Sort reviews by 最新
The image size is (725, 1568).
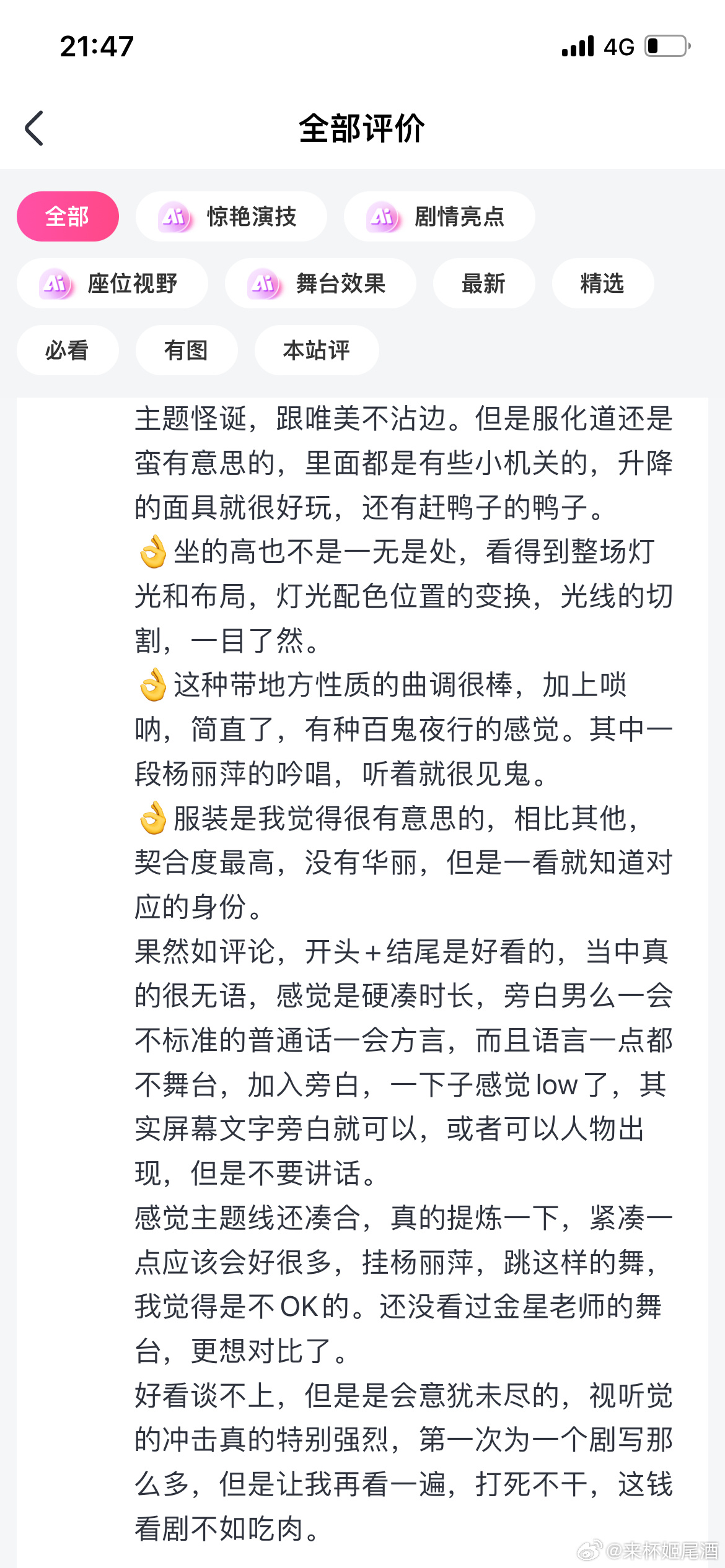point(483,283)
